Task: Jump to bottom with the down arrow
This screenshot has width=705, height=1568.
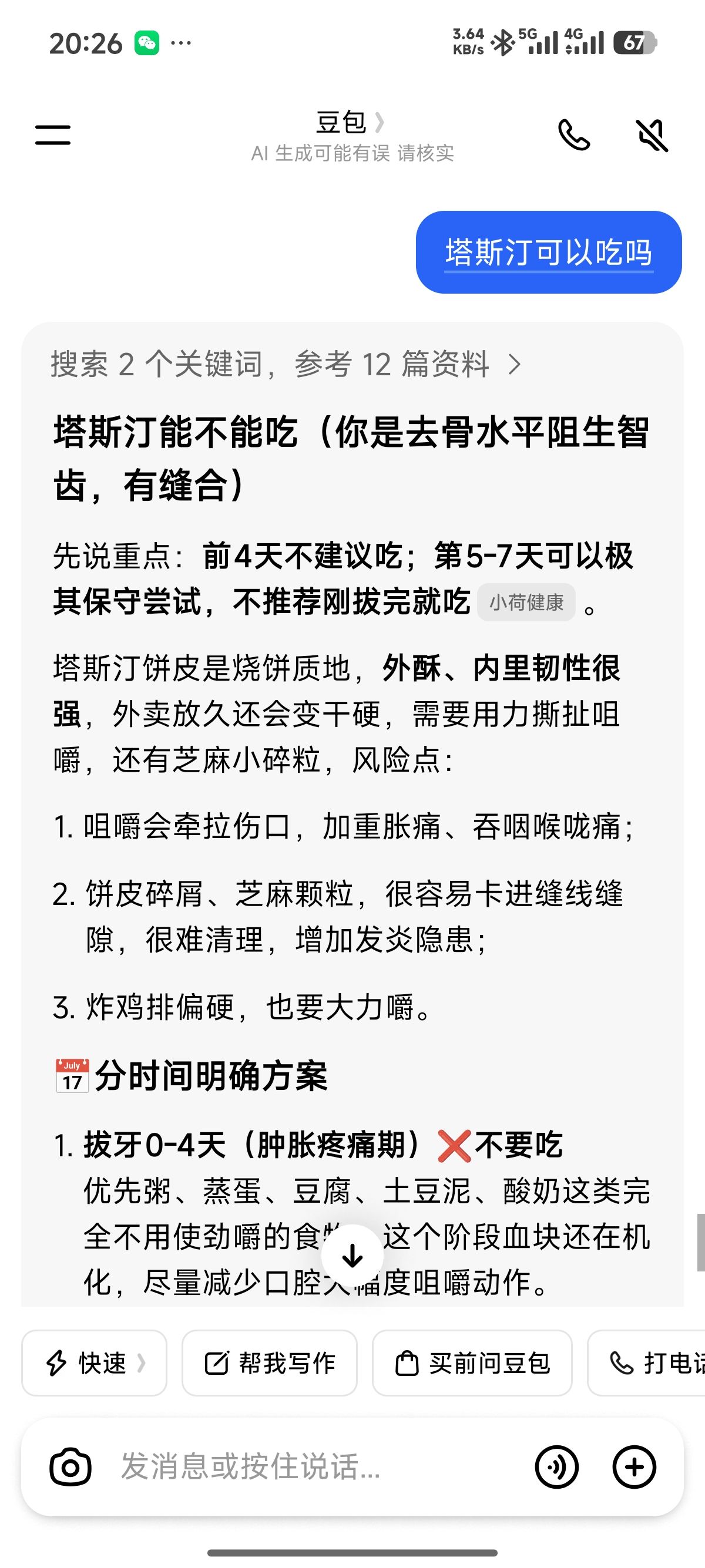Action: [x=352, y=1254]
